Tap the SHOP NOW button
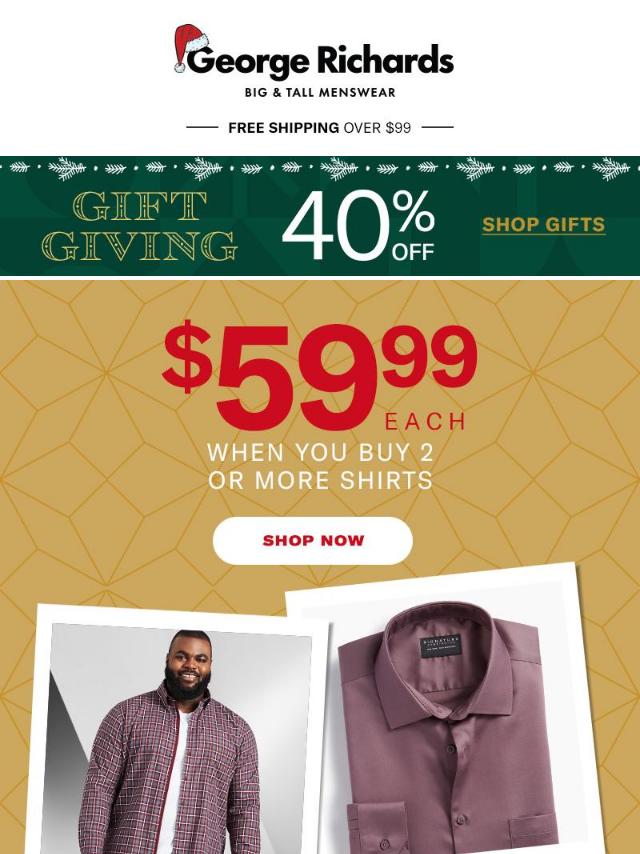640x854 pixels. 313,541
